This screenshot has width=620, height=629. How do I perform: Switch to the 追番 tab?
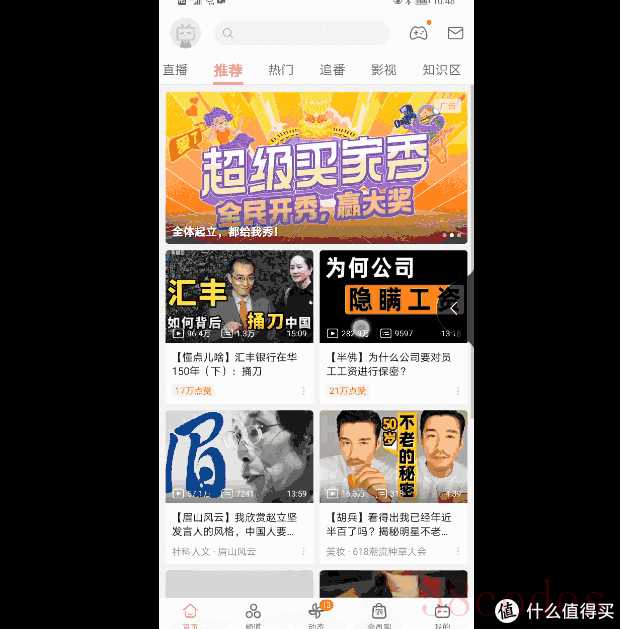(332, 70)
